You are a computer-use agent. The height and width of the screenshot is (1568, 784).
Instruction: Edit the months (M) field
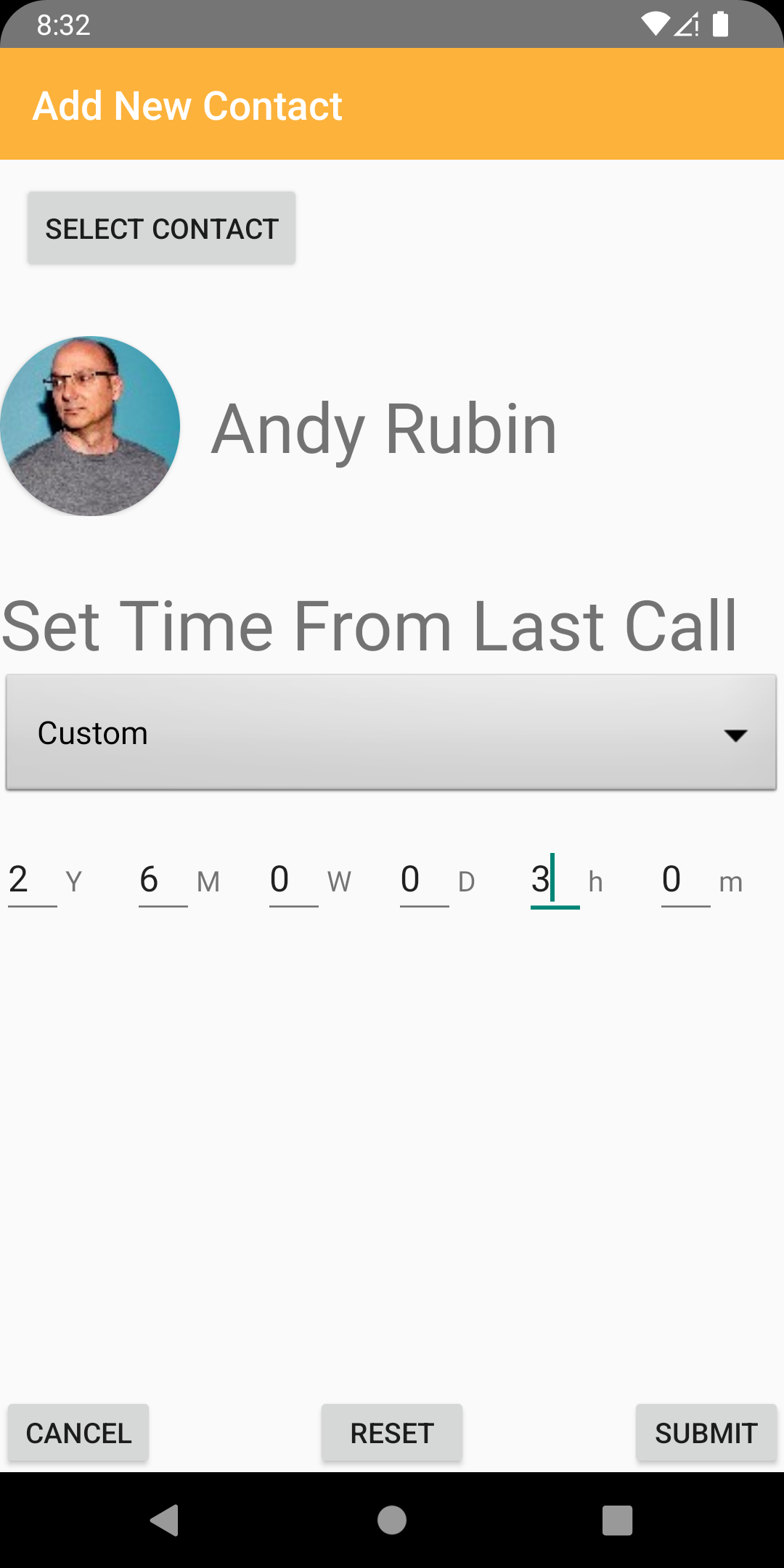coord(163,880)
